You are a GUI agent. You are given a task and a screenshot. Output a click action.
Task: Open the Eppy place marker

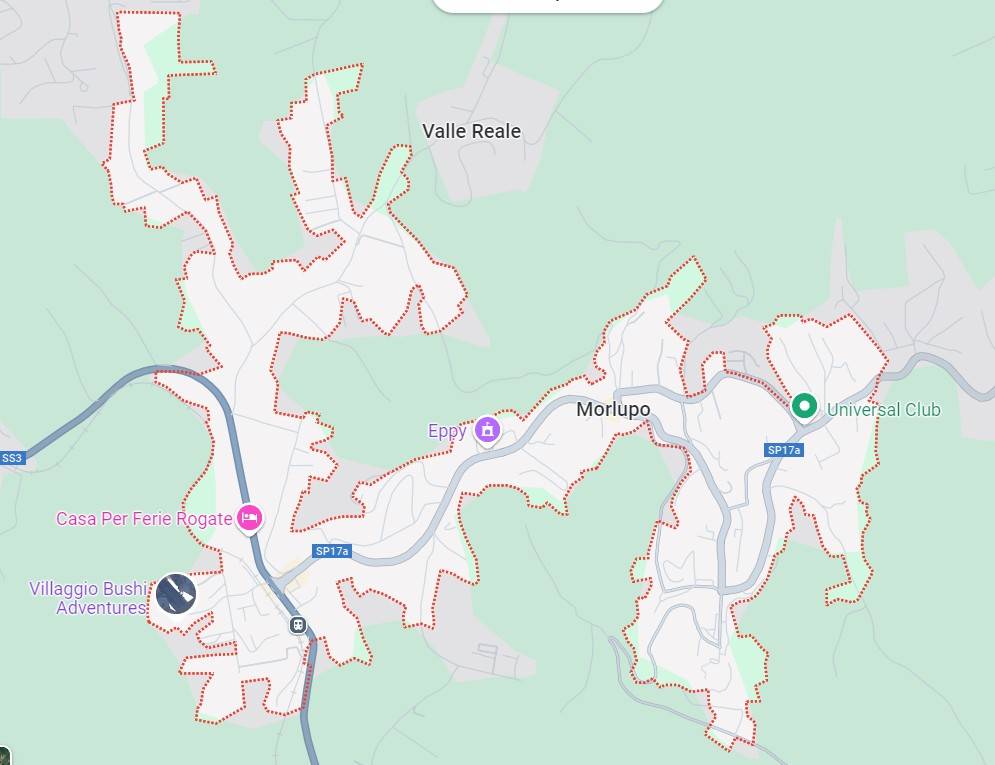(487, 430)
